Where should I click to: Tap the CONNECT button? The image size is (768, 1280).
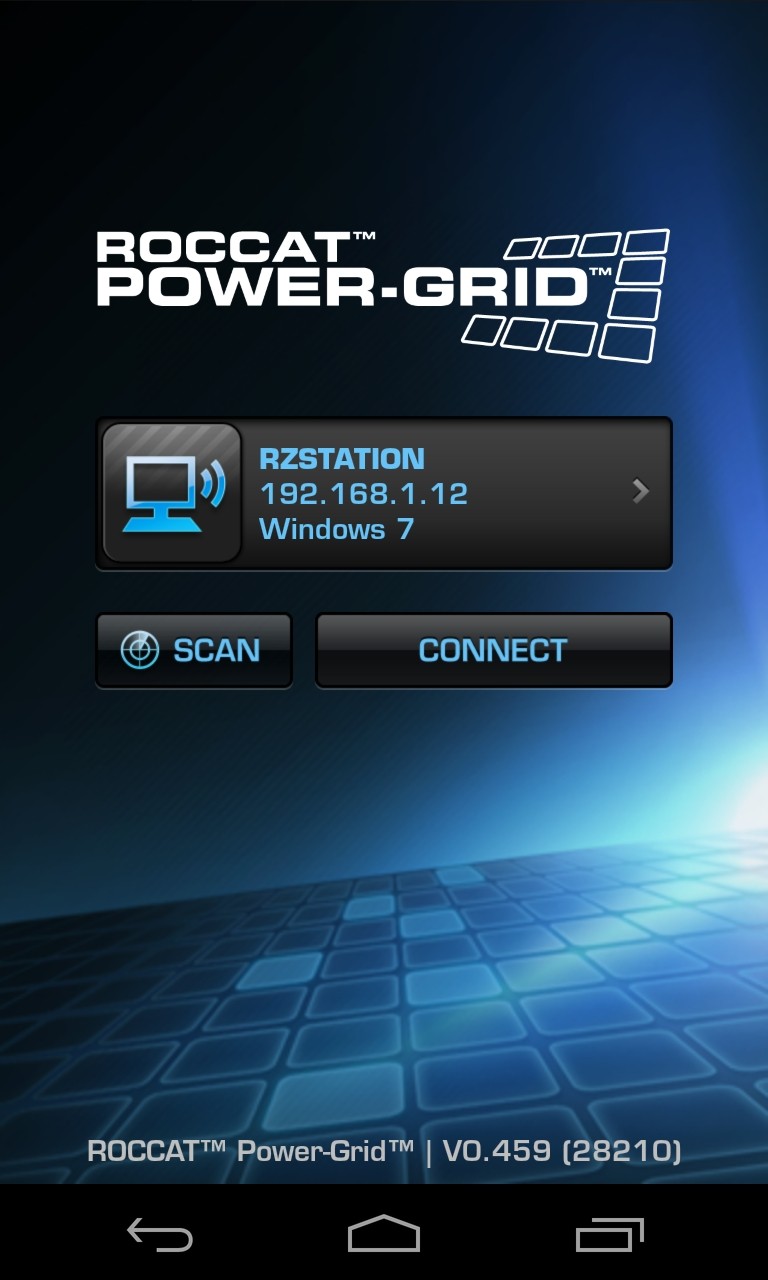click(x=493, y=650)
